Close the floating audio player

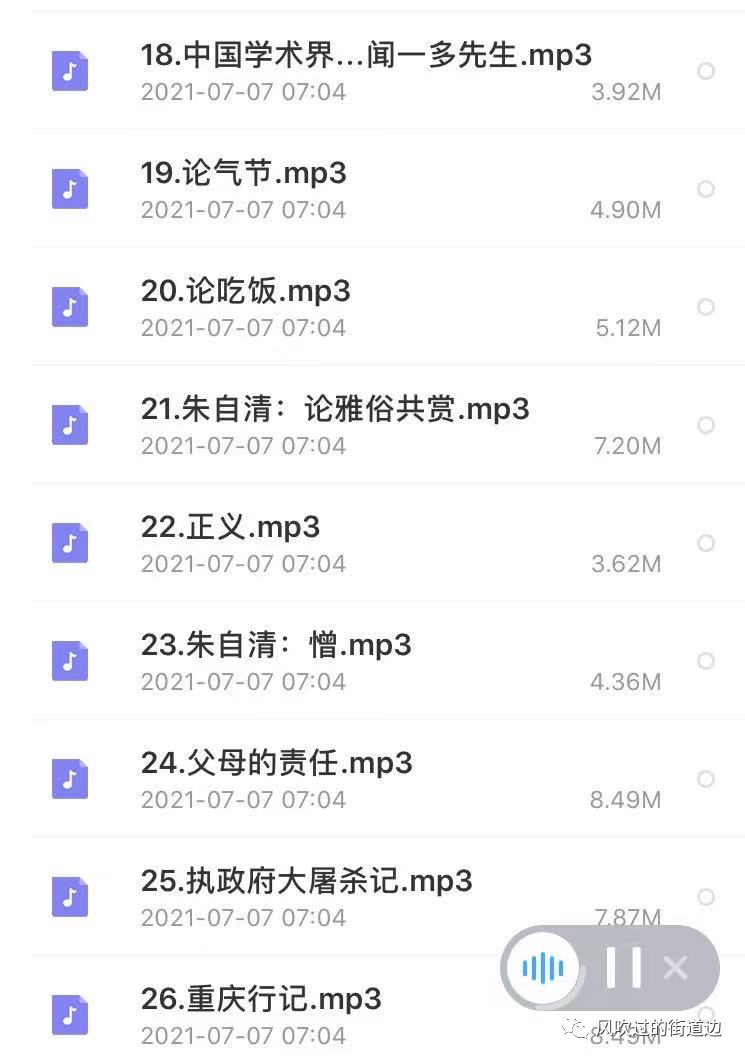coord(676,967)
